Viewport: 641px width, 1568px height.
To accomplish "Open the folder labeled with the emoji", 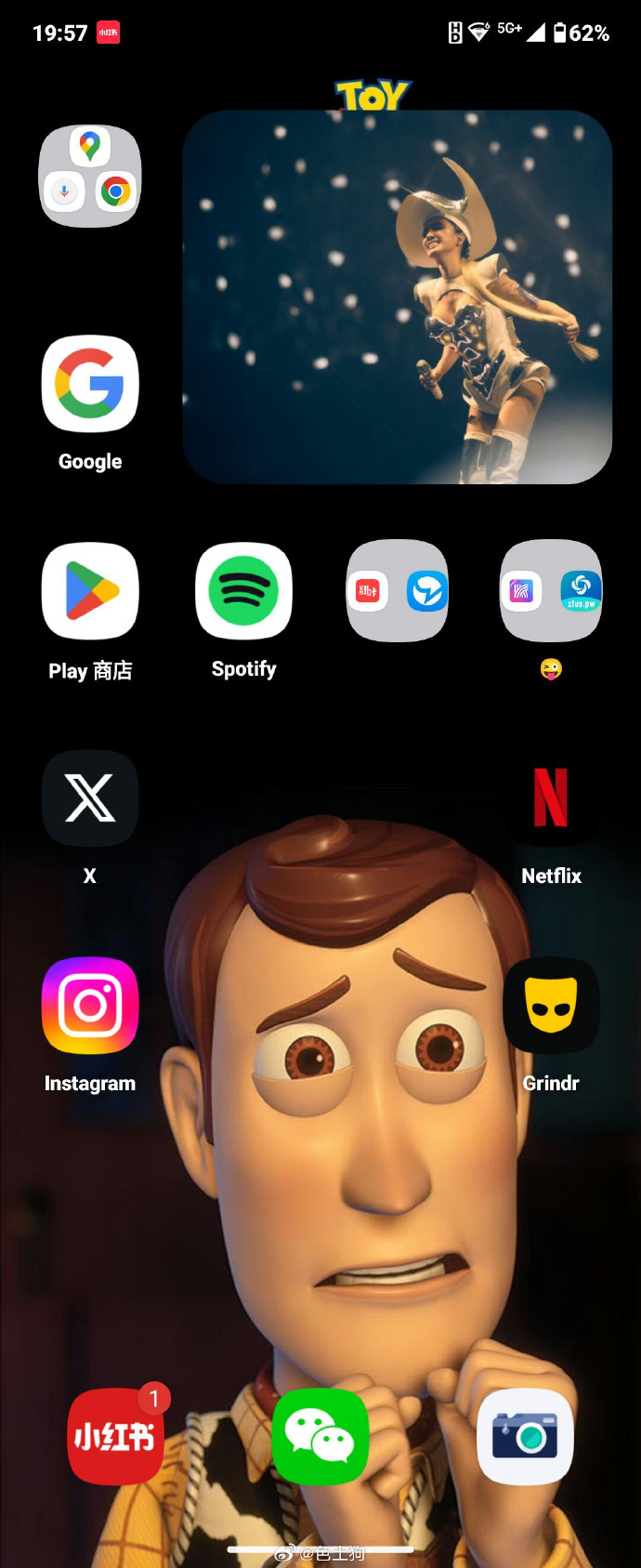I will [x=551, y=591].
